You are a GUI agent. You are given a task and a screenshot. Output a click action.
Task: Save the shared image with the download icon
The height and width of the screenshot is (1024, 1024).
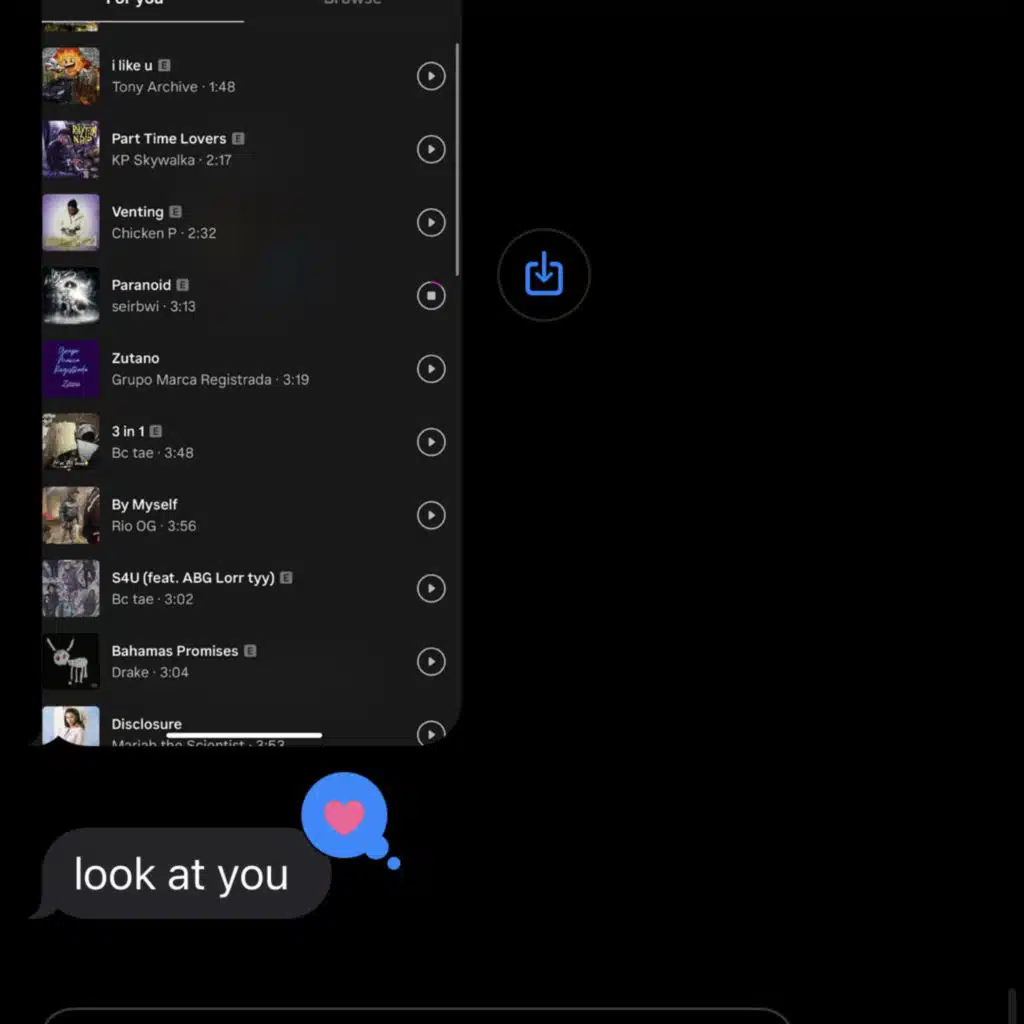coord(544,275)
